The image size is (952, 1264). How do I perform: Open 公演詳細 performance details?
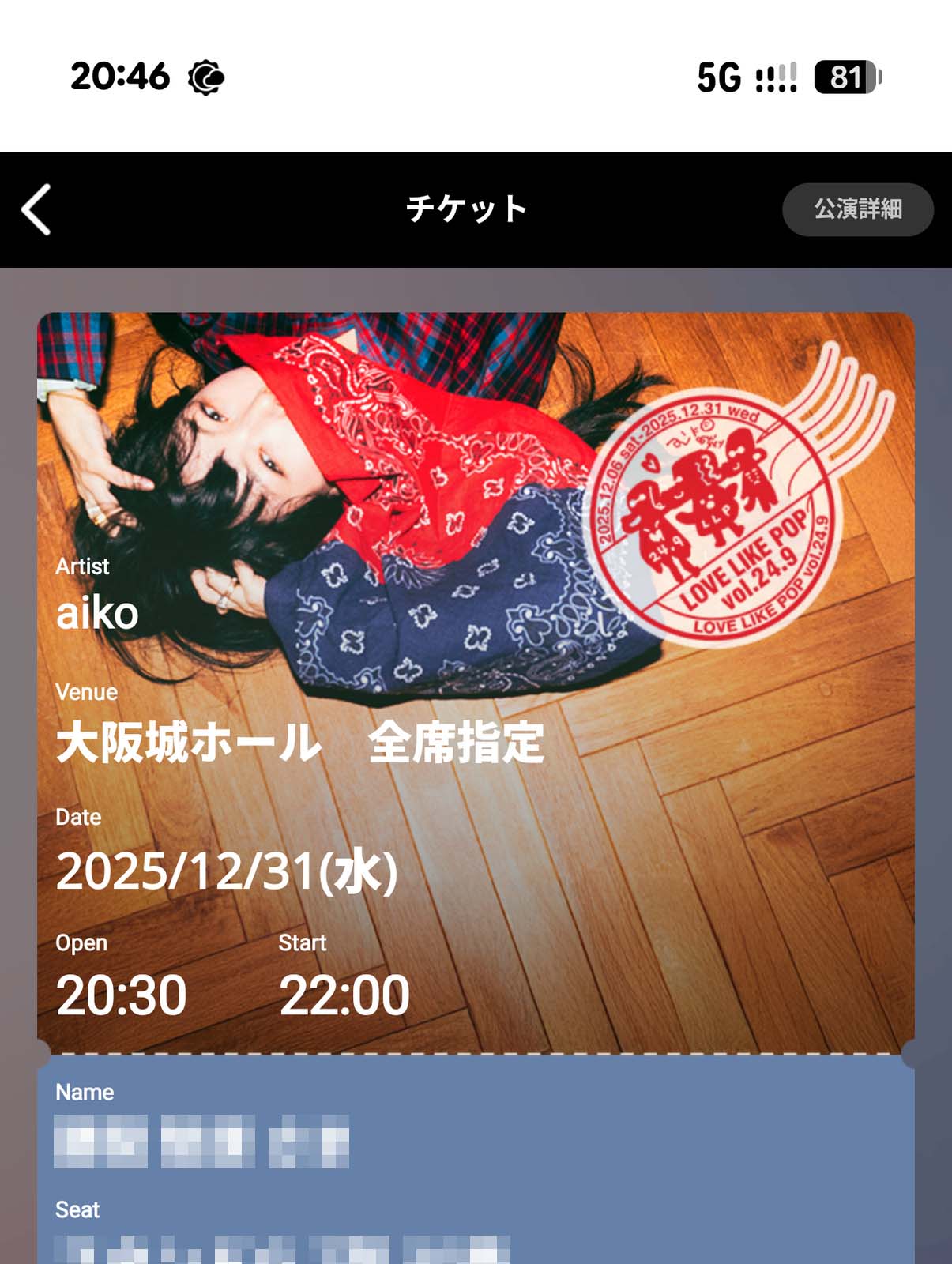point(857,209)
